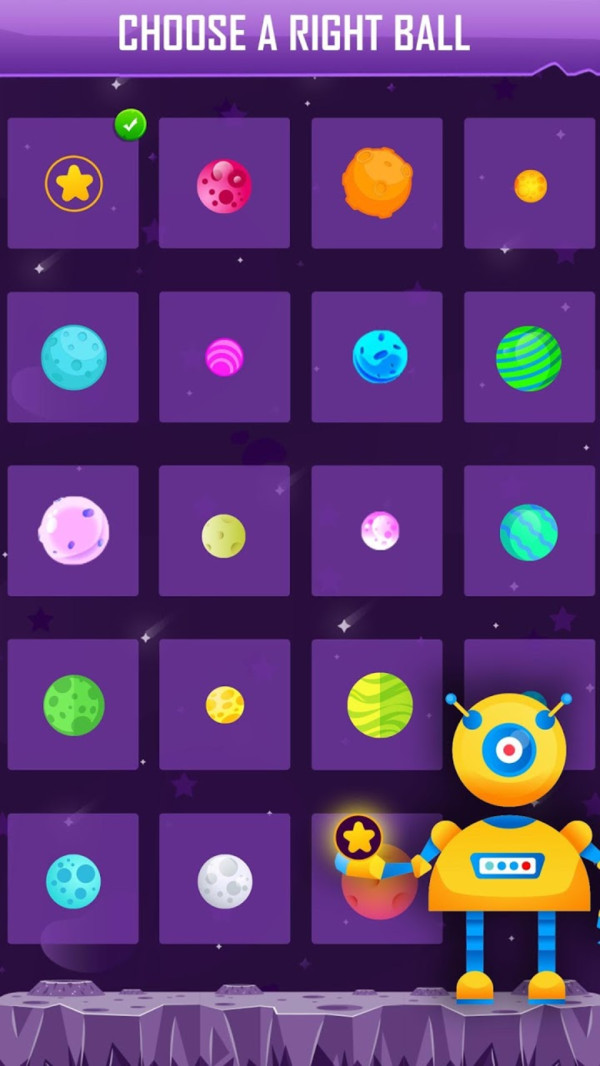Select the bright blue cratered ball
The width and height of the screenshot is (600, 1066).
(x=380, y=357)
